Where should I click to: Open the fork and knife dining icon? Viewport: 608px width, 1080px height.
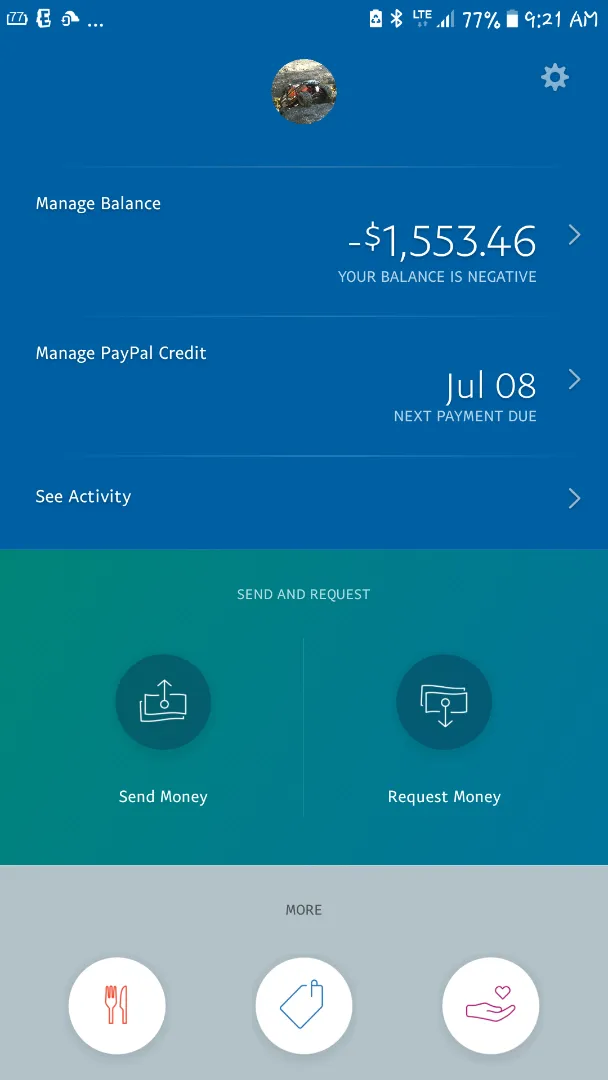(117, 1006)
